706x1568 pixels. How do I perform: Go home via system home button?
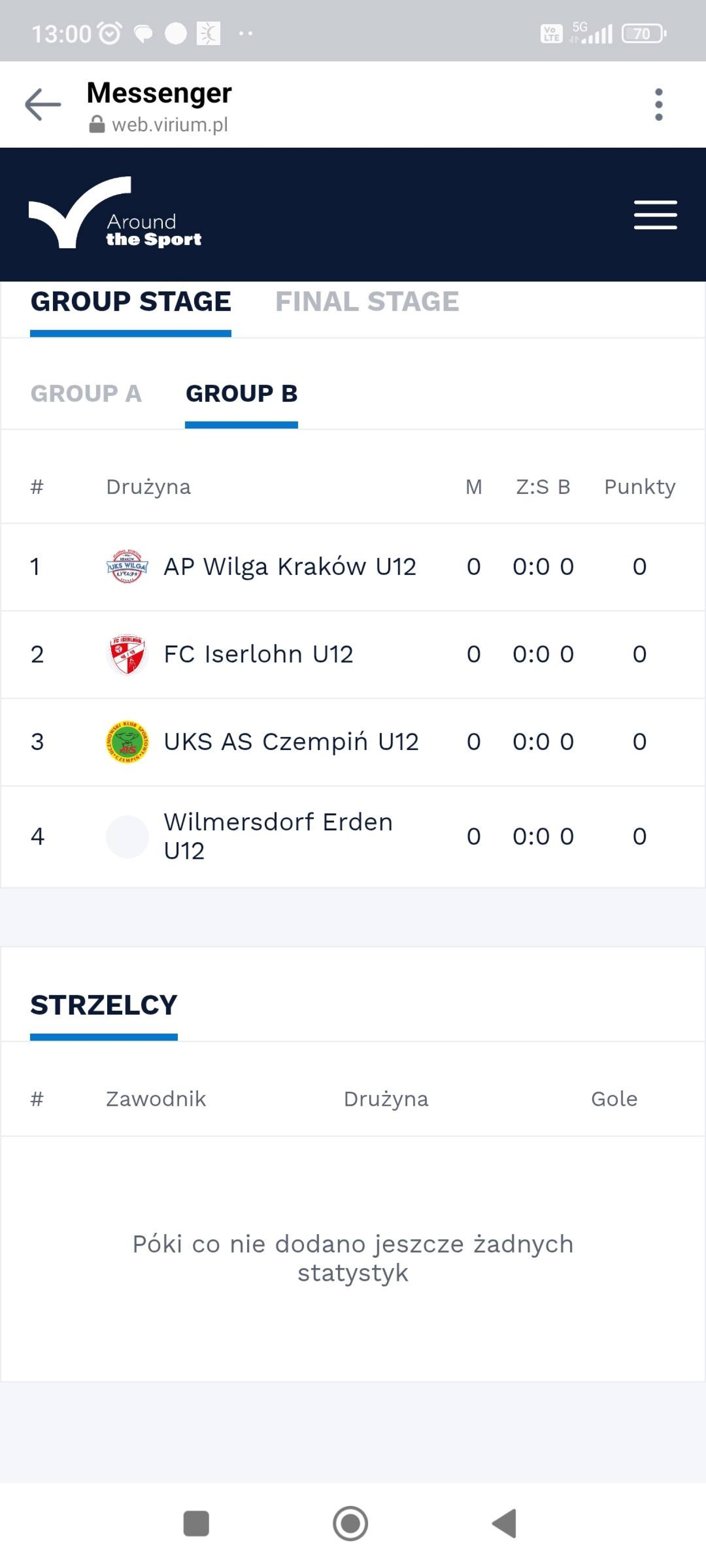350,1523
